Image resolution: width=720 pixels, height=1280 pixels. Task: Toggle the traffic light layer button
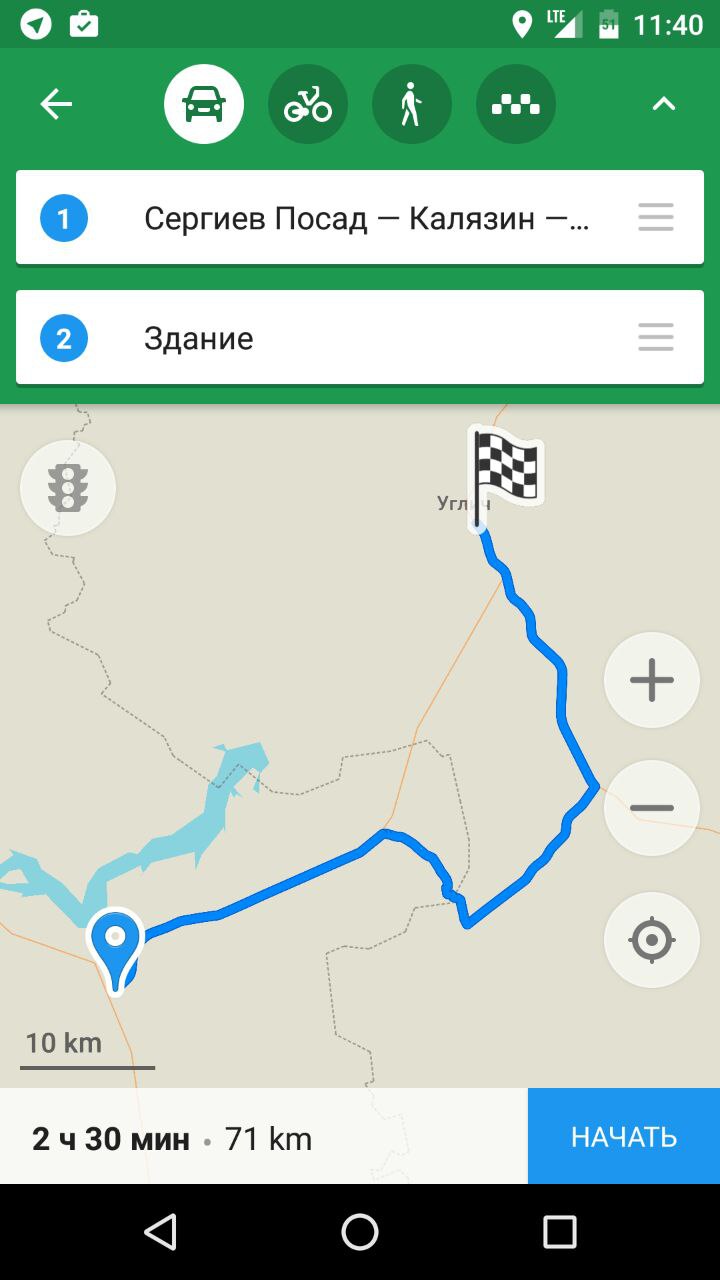click(x=68, y=488)
